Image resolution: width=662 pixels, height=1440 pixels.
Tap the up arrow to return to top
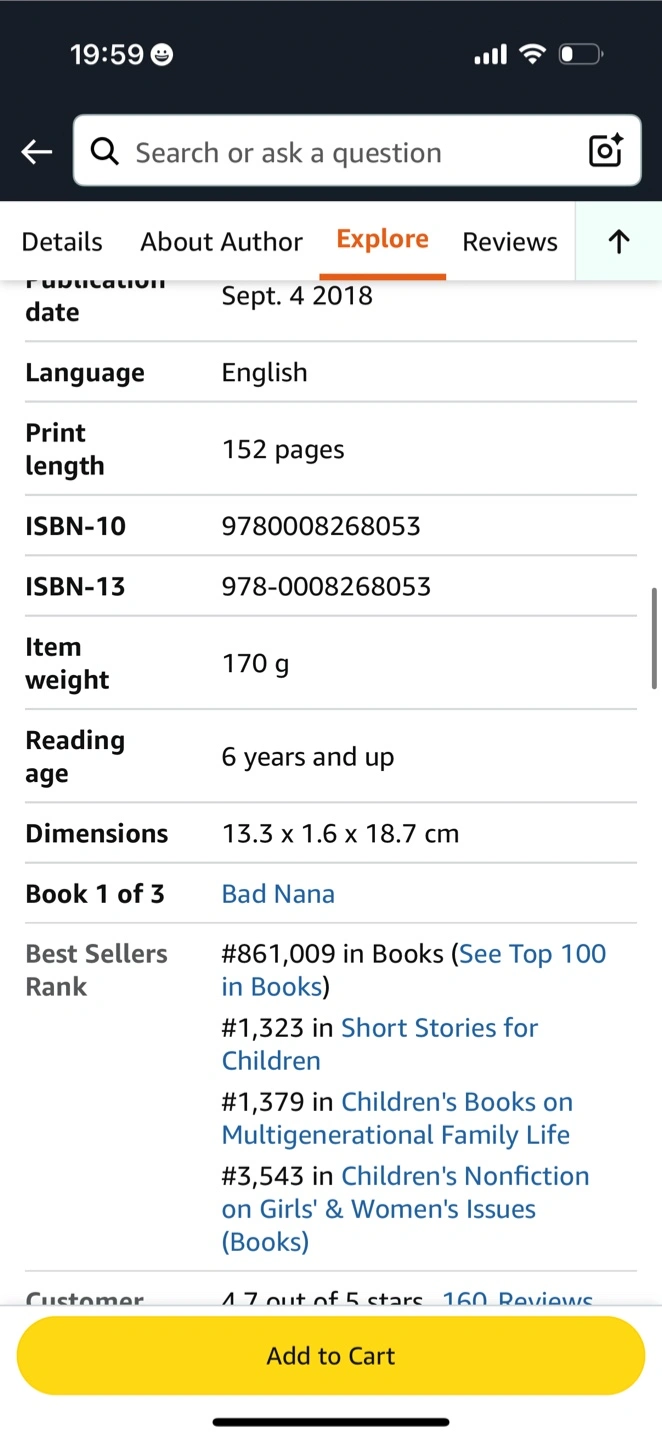click(x=619, y=242)
